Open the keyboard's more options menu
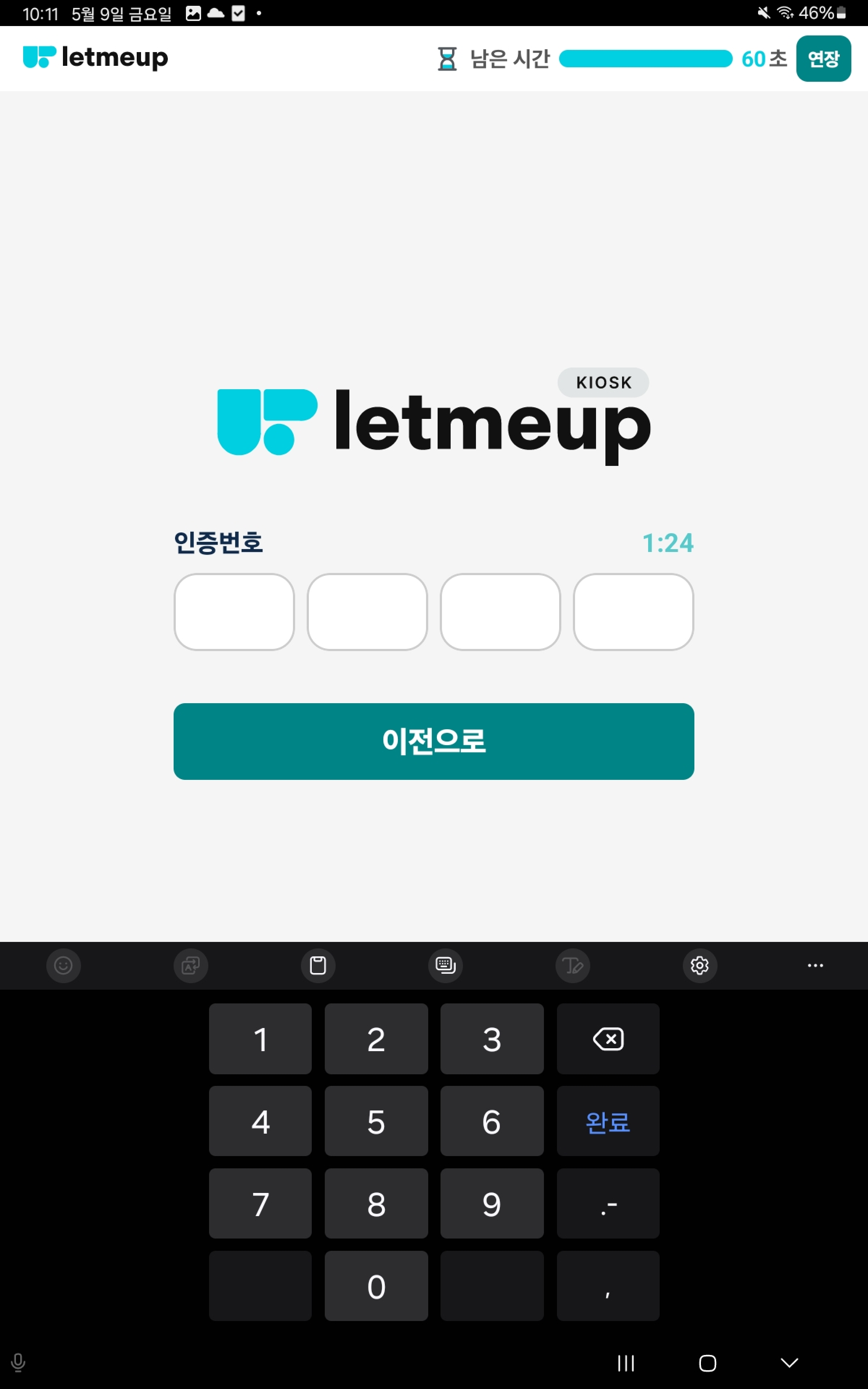The image size is (868, 1389). [815, 965]
